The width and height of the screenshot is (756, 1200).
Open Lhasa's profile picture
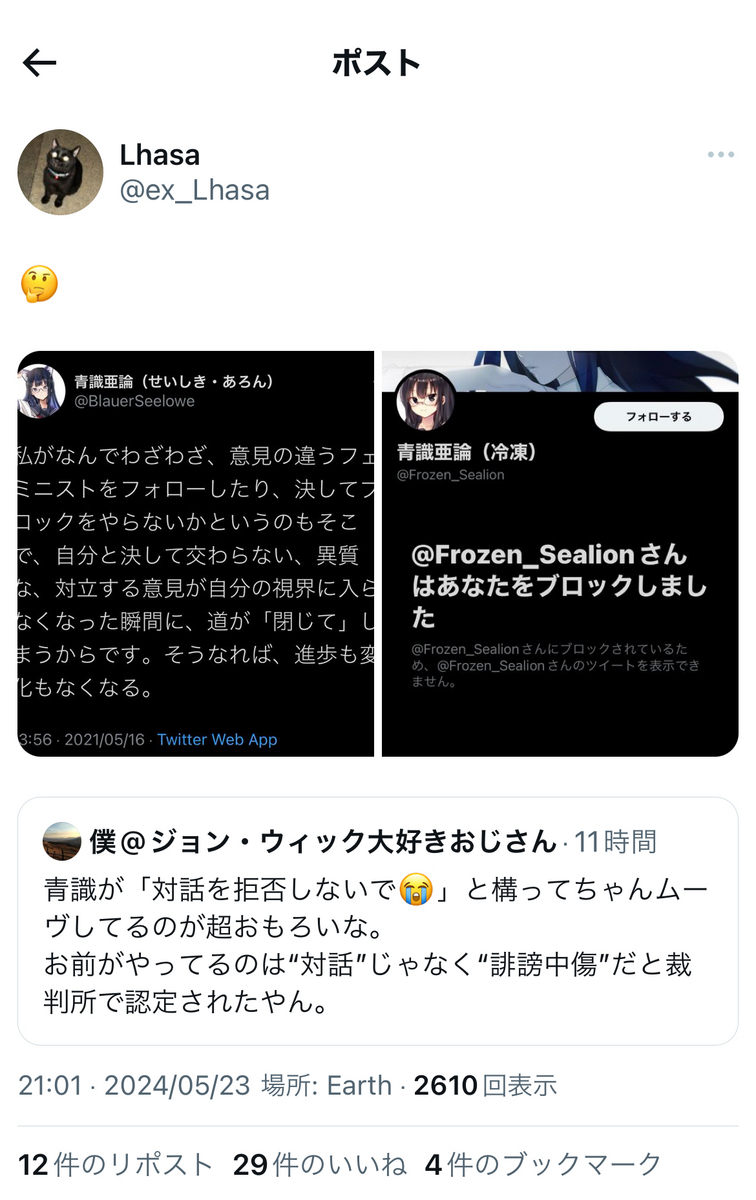[x=60, y=172]
